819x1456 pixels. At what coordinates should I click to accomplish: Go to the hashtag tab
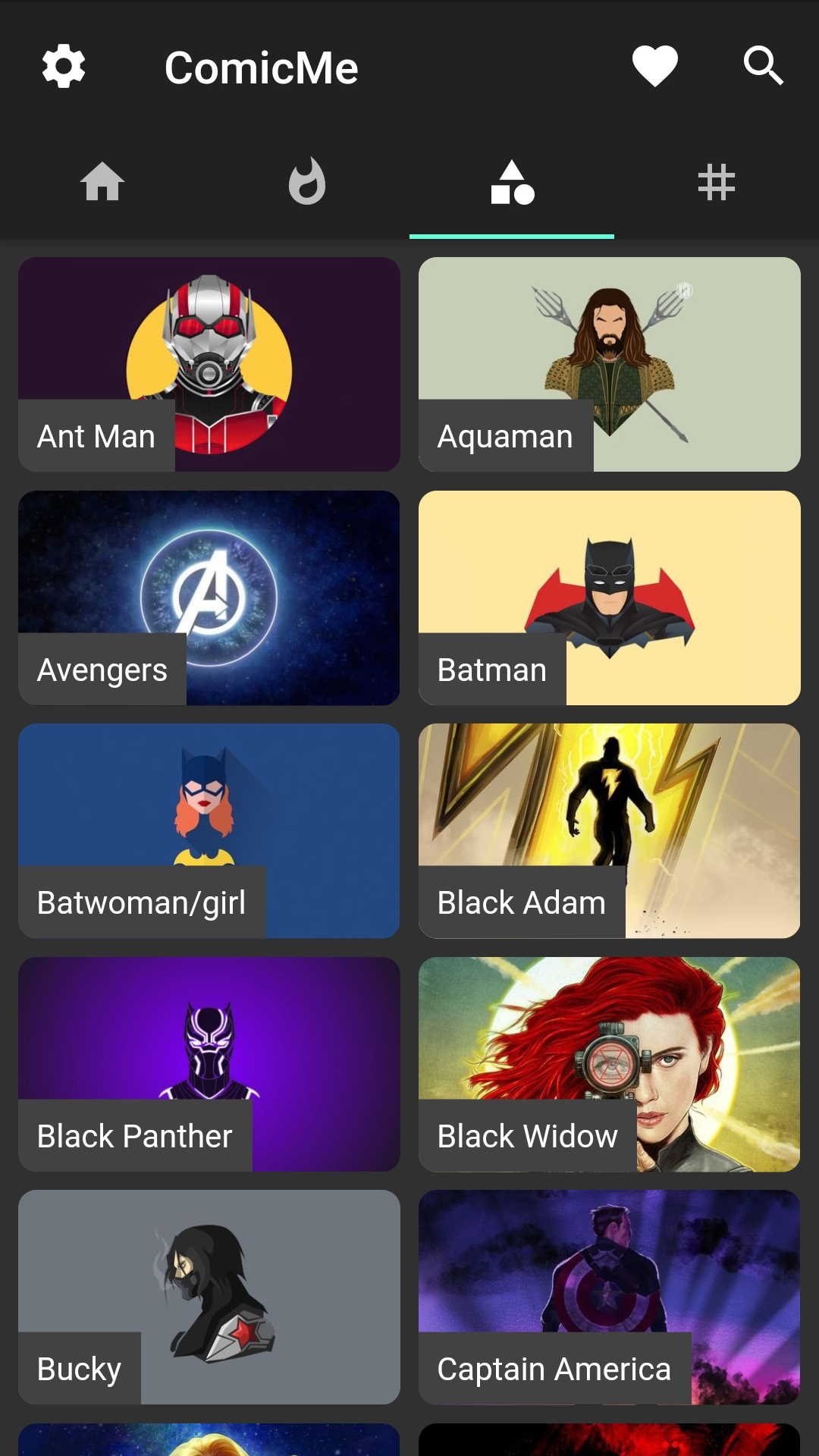click(x=716, y=183)
